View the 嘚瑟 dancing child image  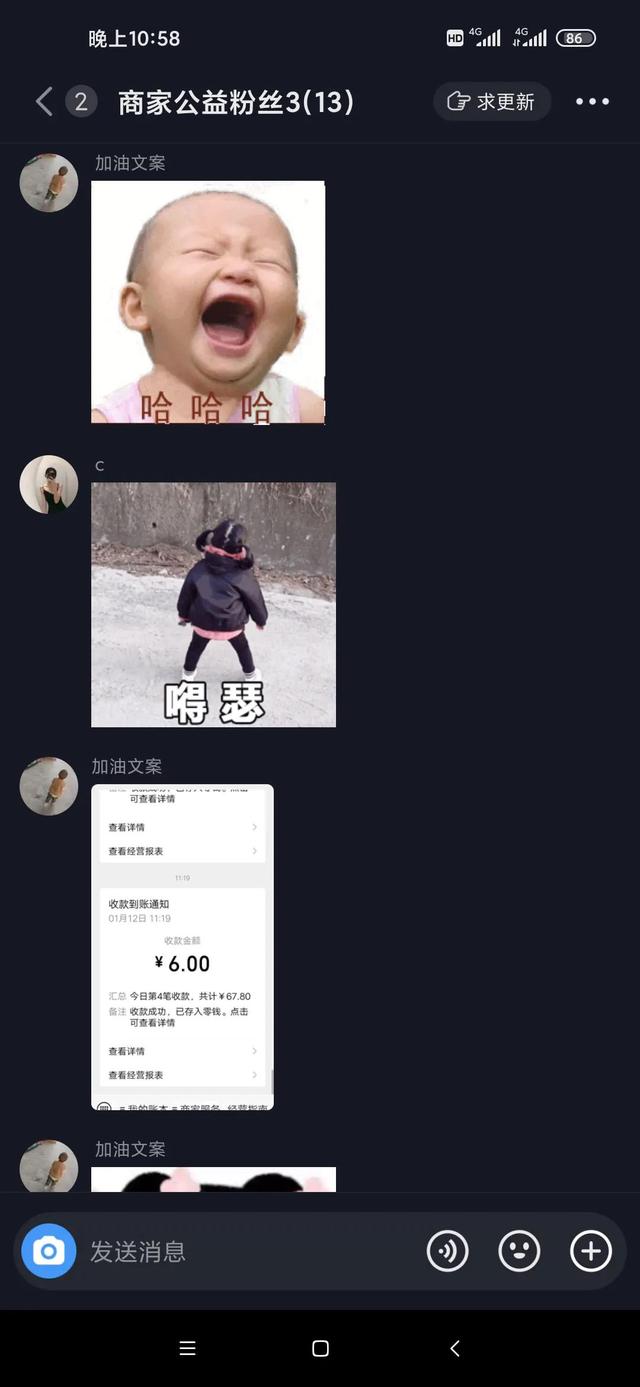213,604
